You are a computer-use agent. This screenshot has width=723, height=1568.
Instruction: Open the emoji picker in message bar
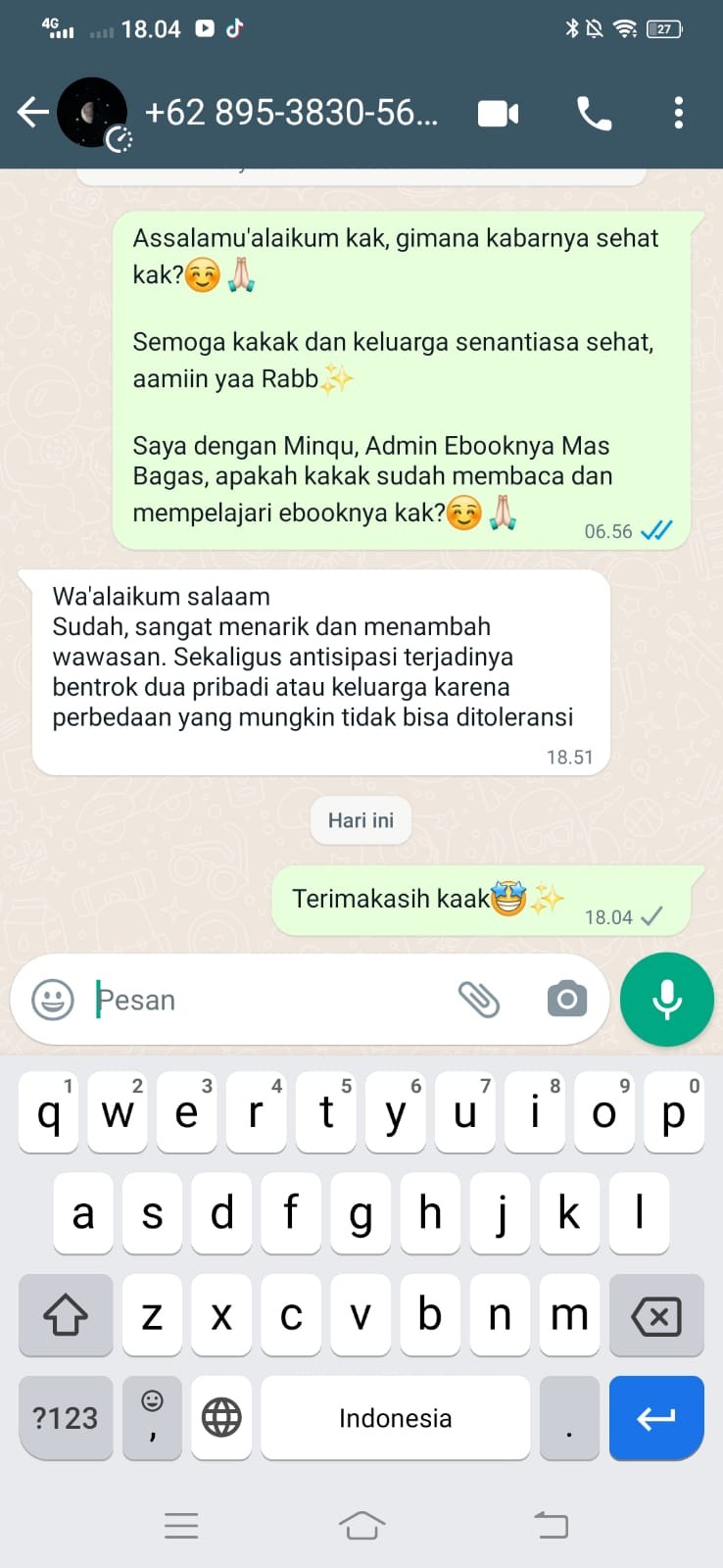pos(53,1000)
